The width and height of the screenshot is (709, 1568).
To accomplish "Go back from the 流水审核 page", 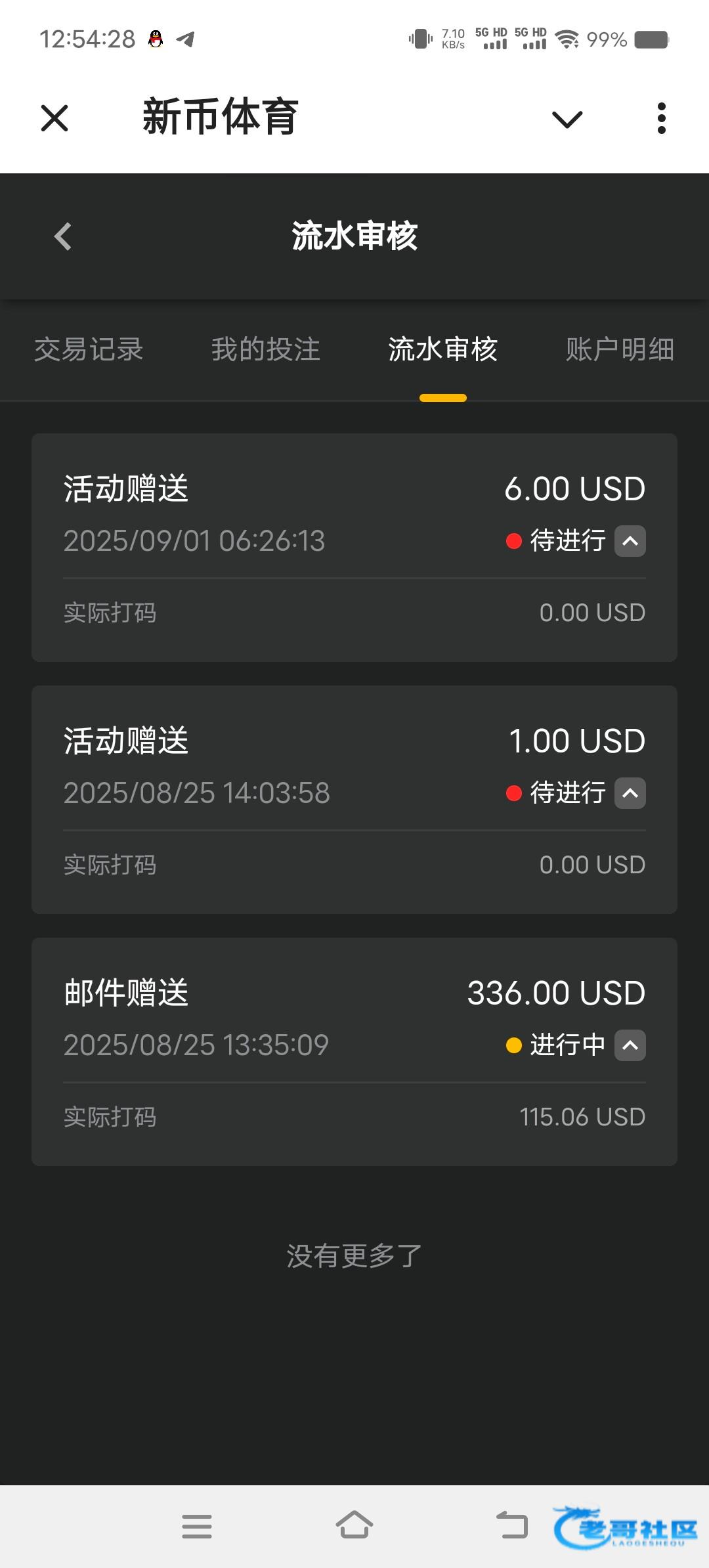I will pyautogui.click(x=63, y=236).
